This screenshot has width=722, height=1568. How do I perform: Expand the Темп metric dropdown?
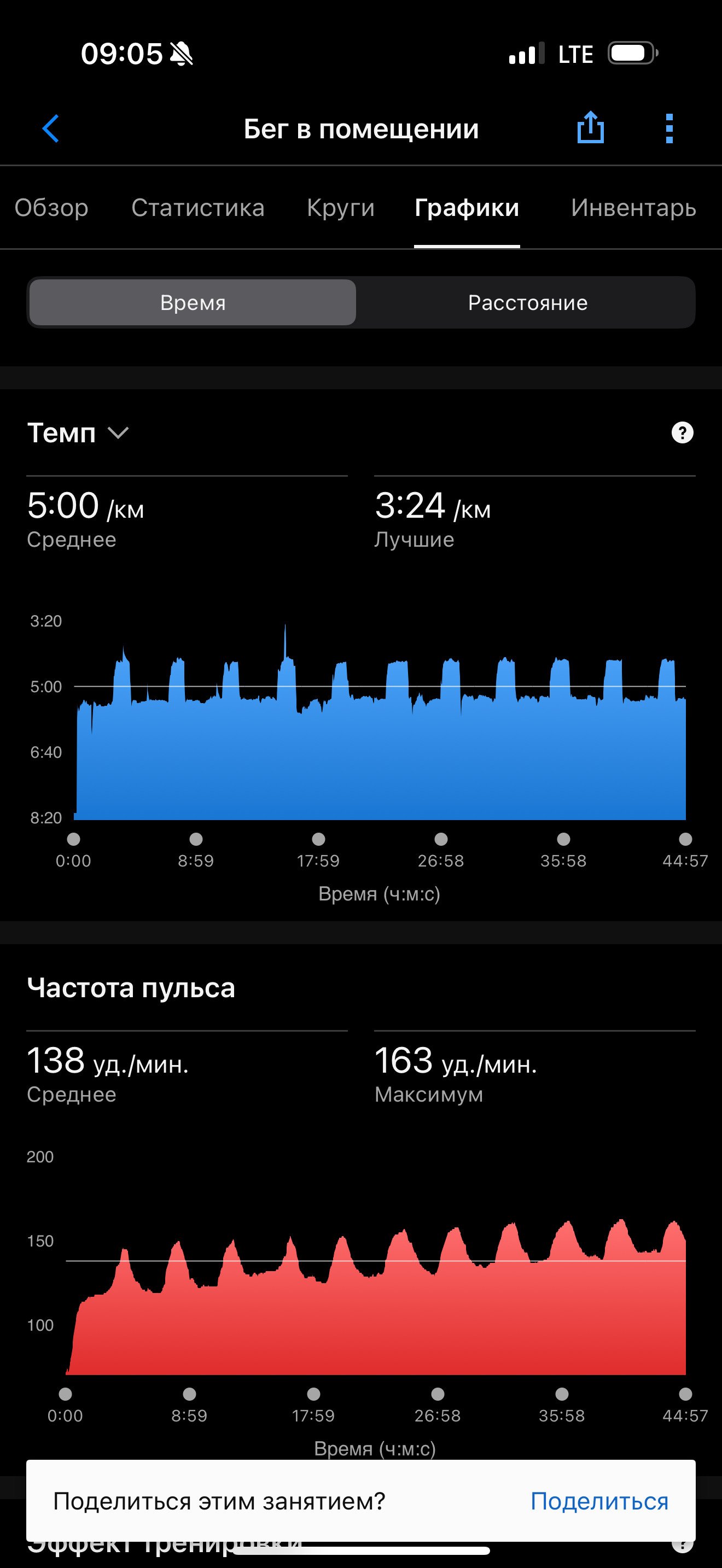(x=78, y=433)
